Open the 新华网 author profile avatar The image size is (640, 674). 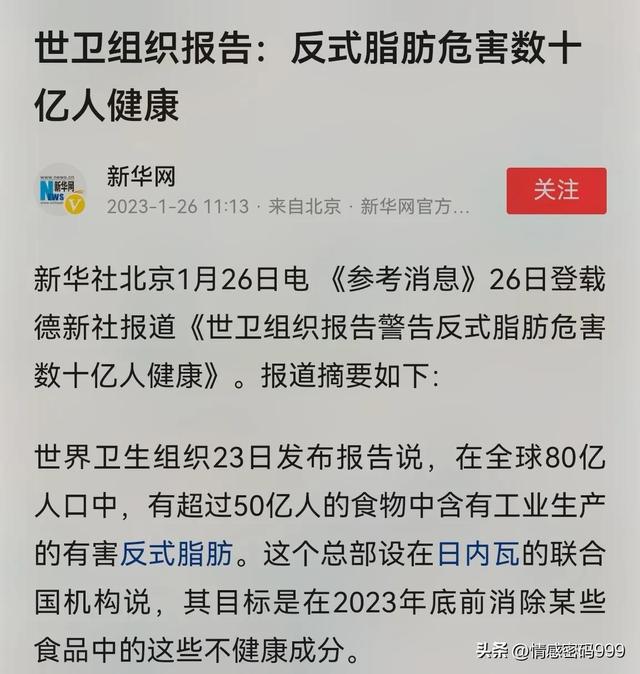[x=62, y=191]
